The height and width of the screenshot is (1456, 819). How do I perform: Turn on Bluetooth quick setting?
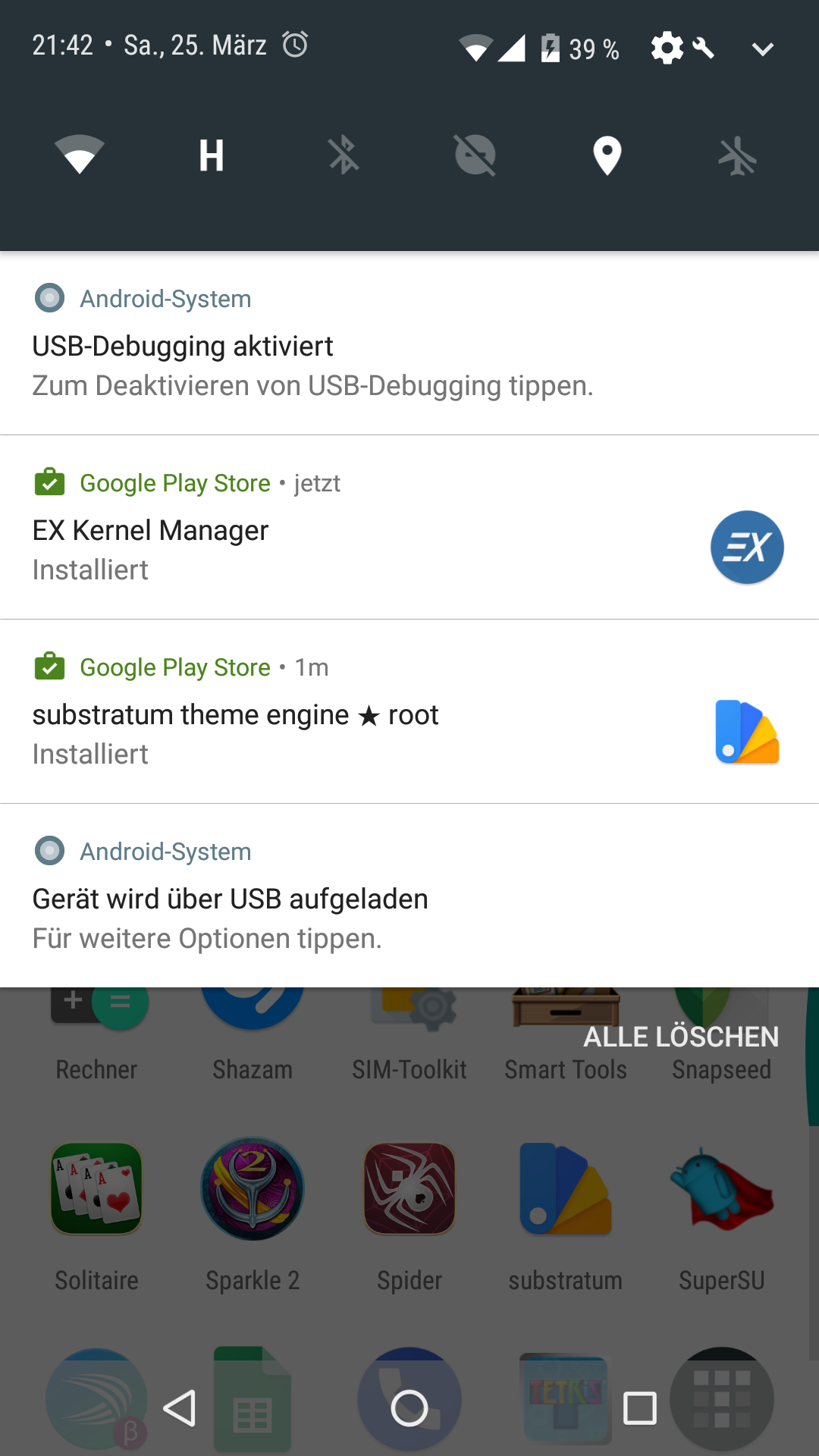click(x=343, y=155)
